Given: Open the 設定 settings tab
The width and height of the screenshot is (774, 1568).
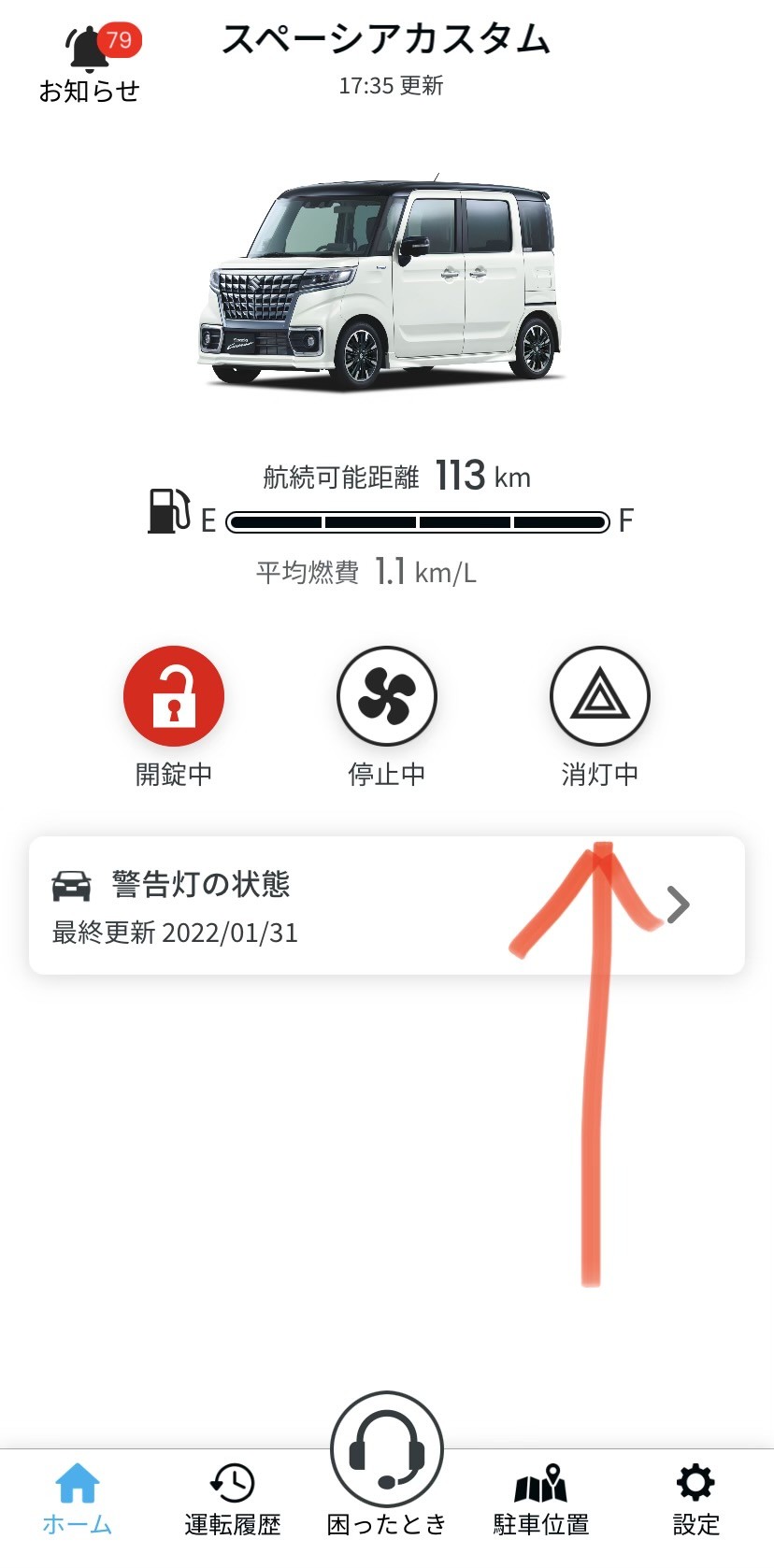Looking at the screenshot, I should pos(696,1498).
